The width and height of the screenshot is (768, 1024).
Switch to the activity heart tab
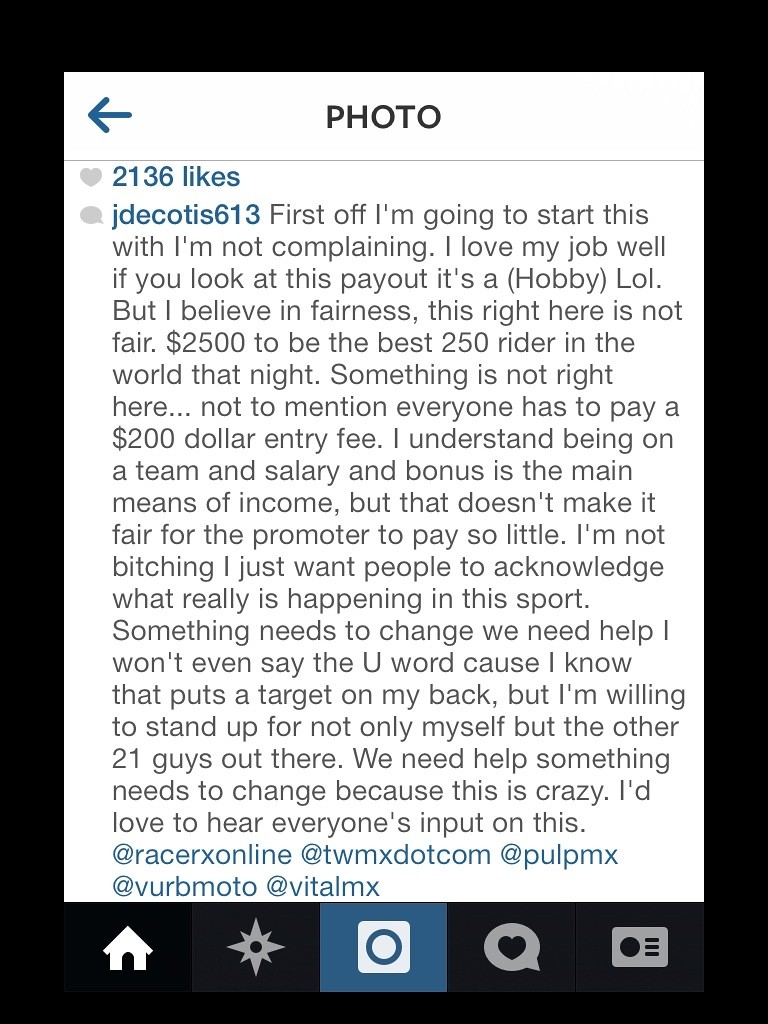[512, 947]
